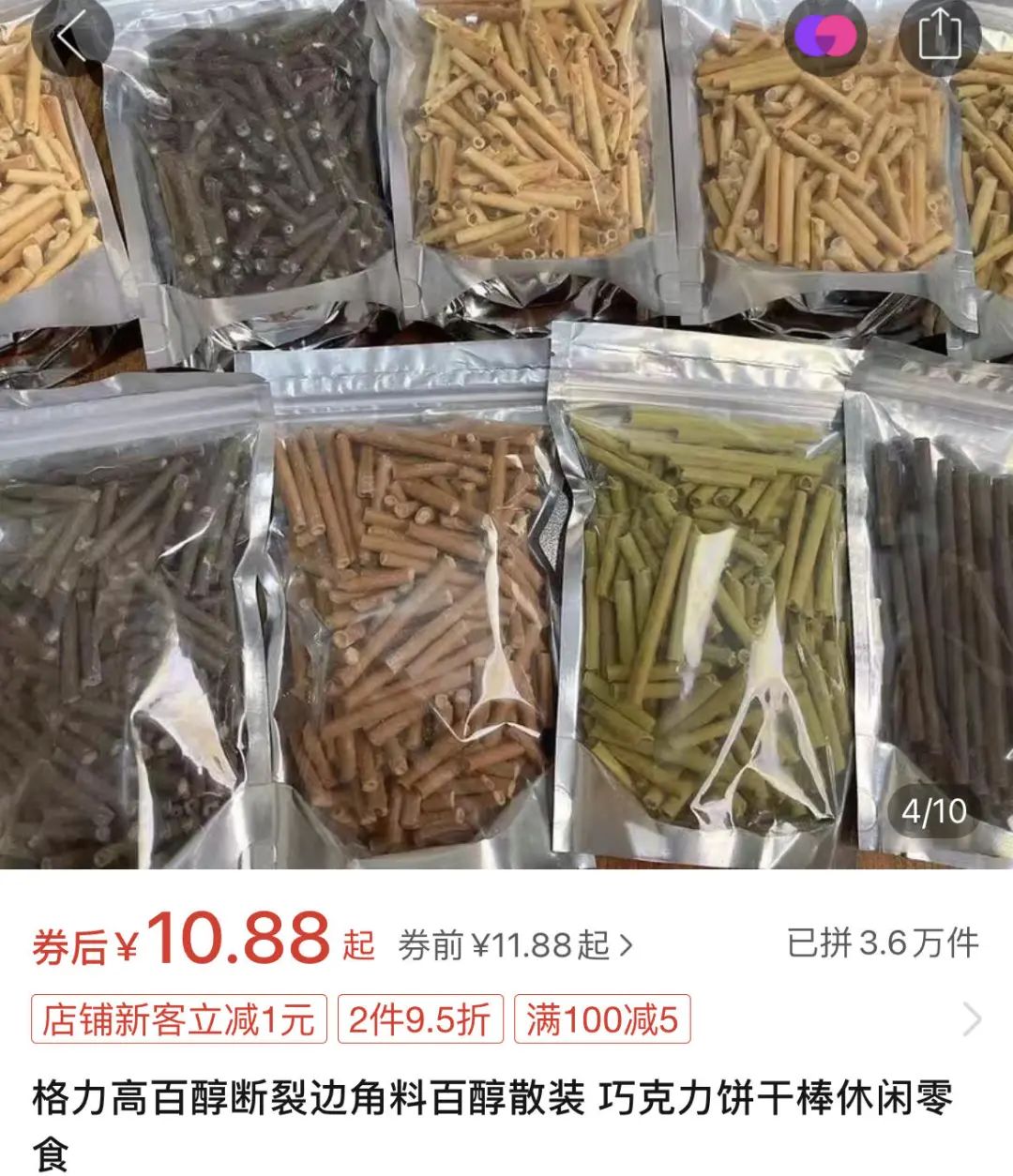1013x1176 pixels.
Task: Expand details next to ¥11.88 price
Action: click(627, 946)
